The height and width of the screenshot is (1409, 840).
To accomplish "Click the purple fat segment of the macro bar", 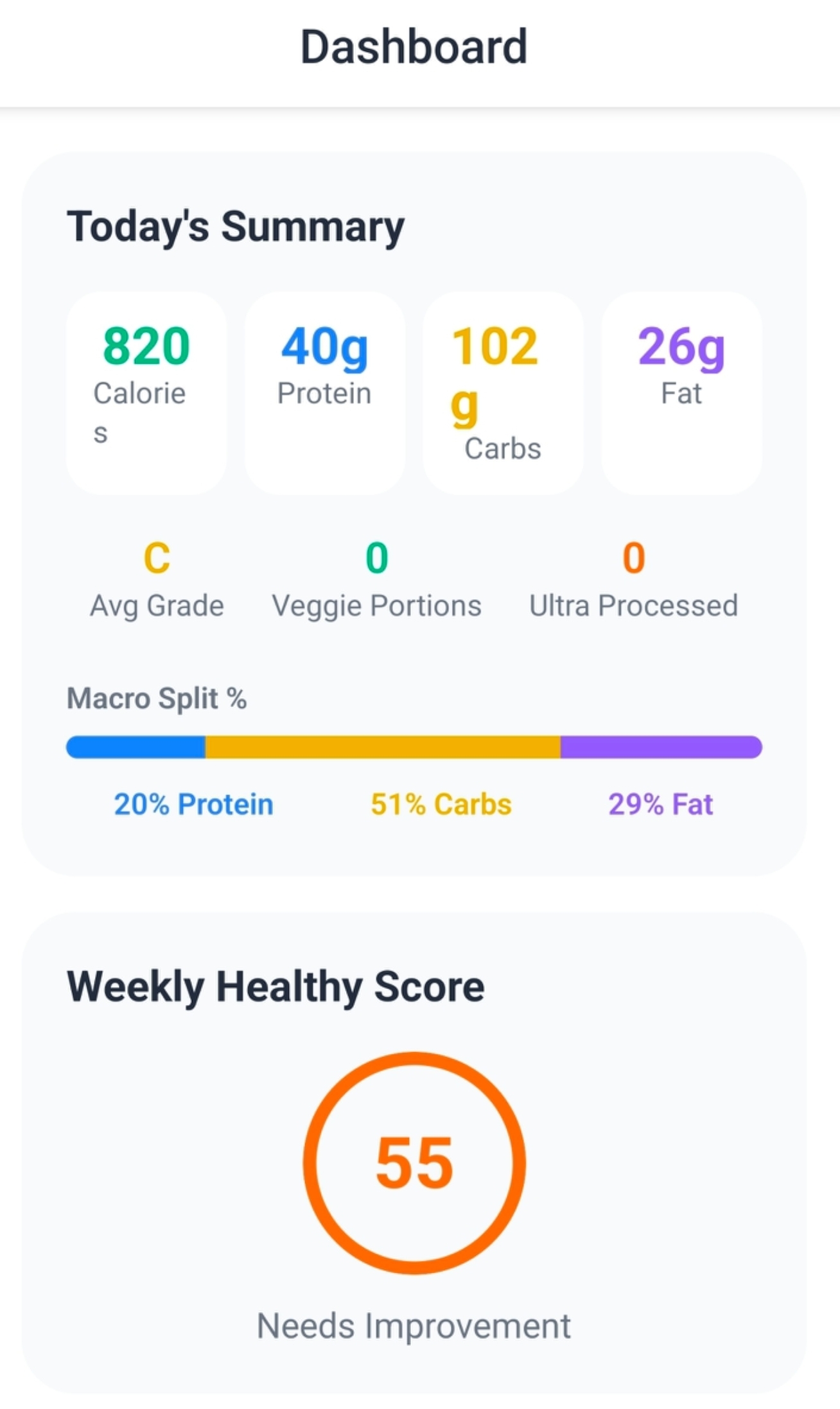I will pyautogui.click(x=661, y=747).
